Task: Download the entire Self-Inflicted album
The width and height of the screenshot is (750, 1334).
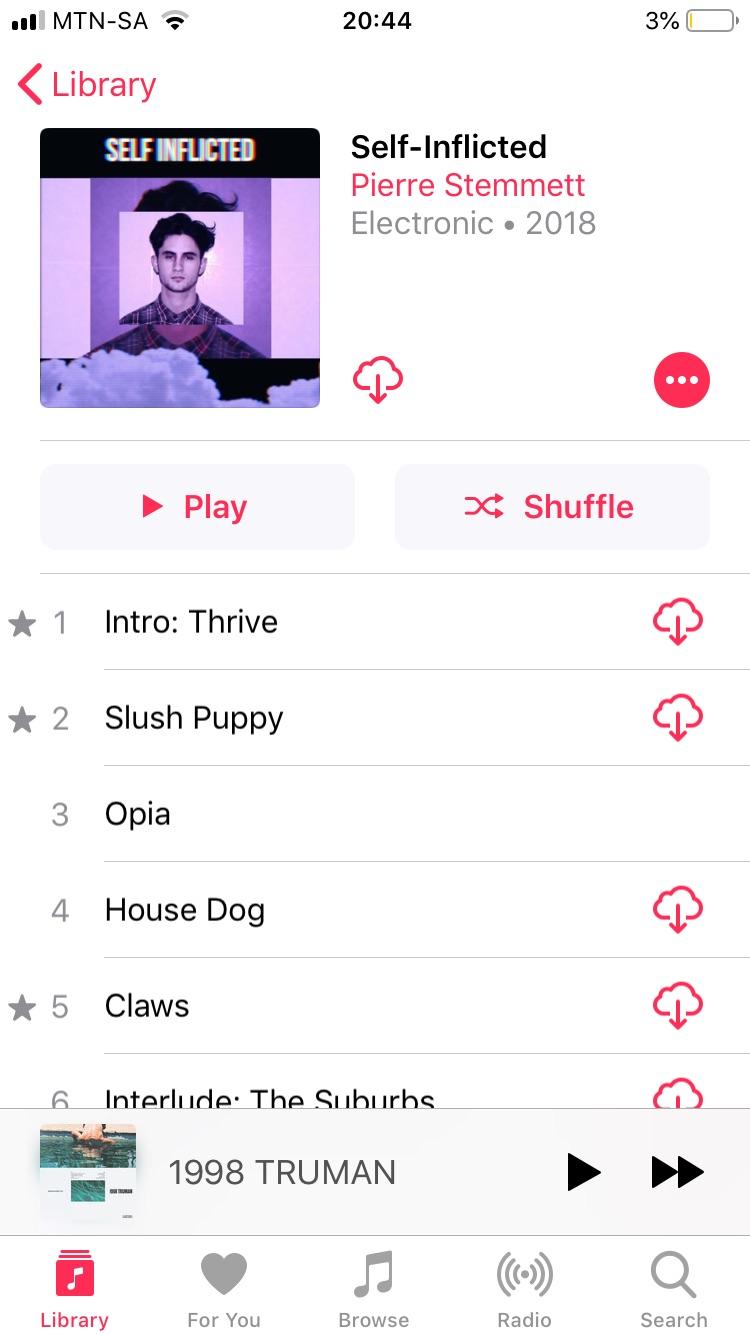Action: pyautogui.click(x=377, y=379)
